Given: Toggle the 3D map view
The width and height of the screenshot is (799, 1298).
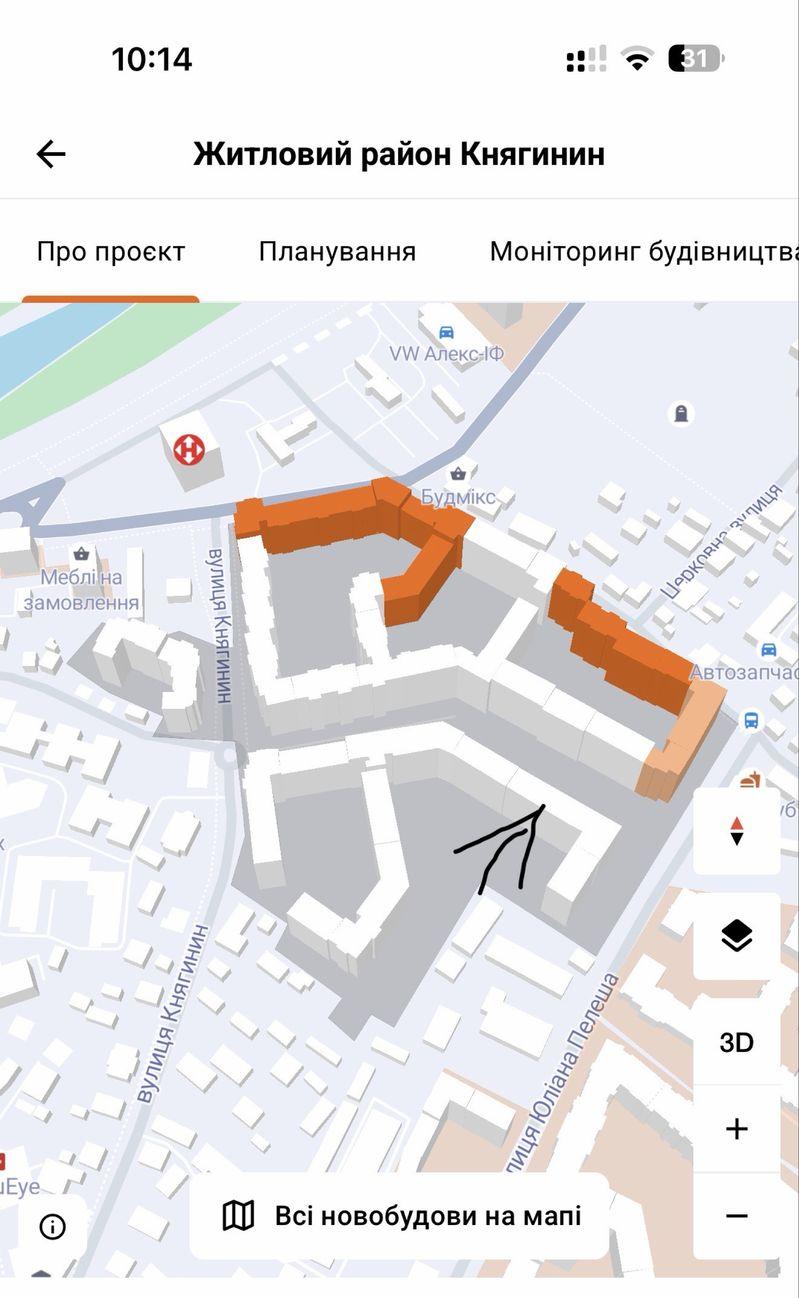Looking at the screenshot, I should [x=737, y=1043].
